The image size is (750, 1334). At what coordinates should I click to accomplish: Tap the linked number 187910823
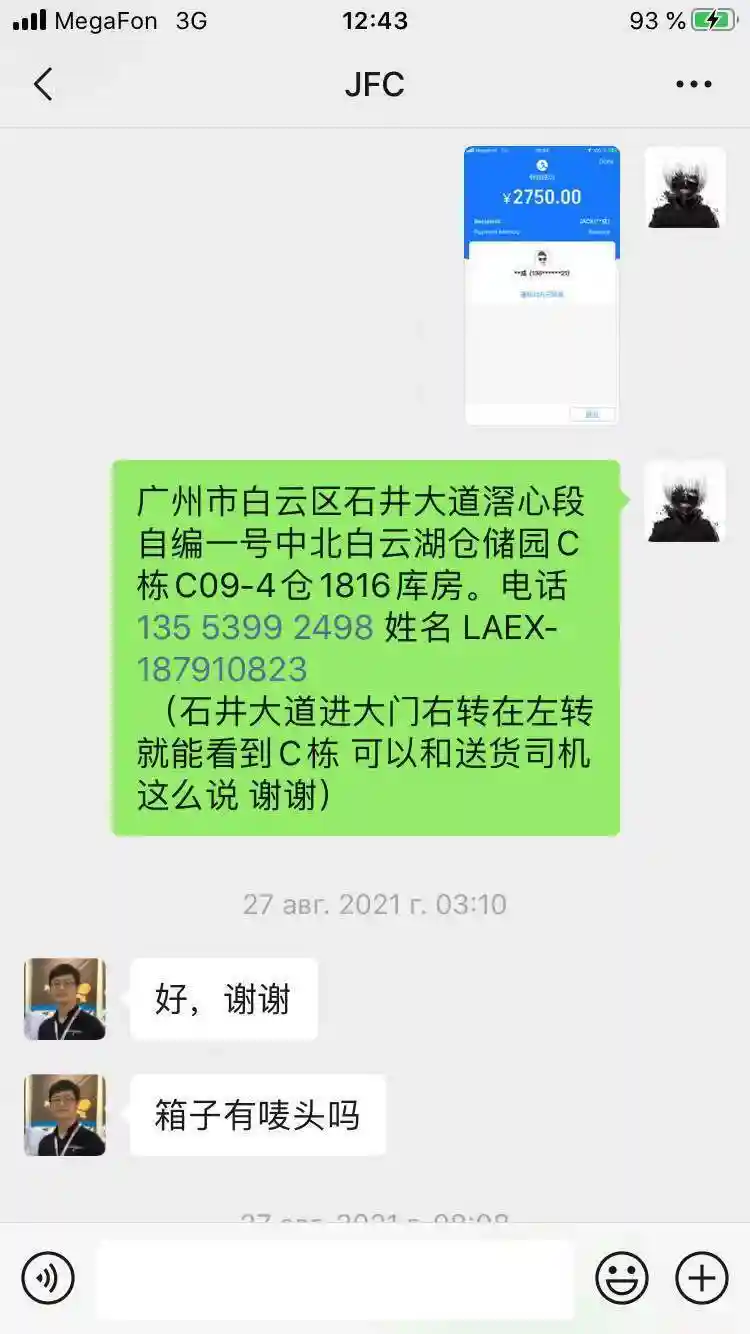tap(222, 670)
